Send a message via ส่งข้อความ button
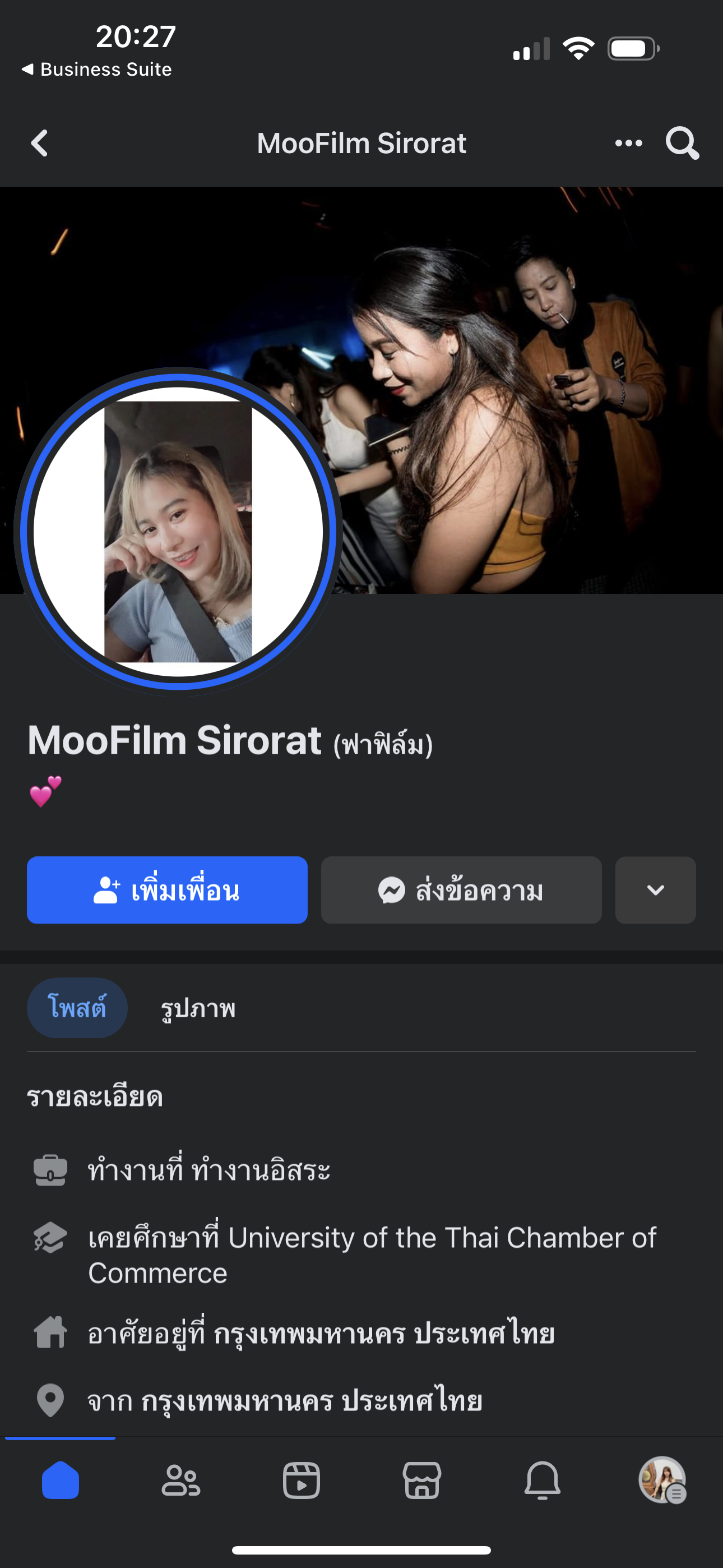 coord(461,890)
